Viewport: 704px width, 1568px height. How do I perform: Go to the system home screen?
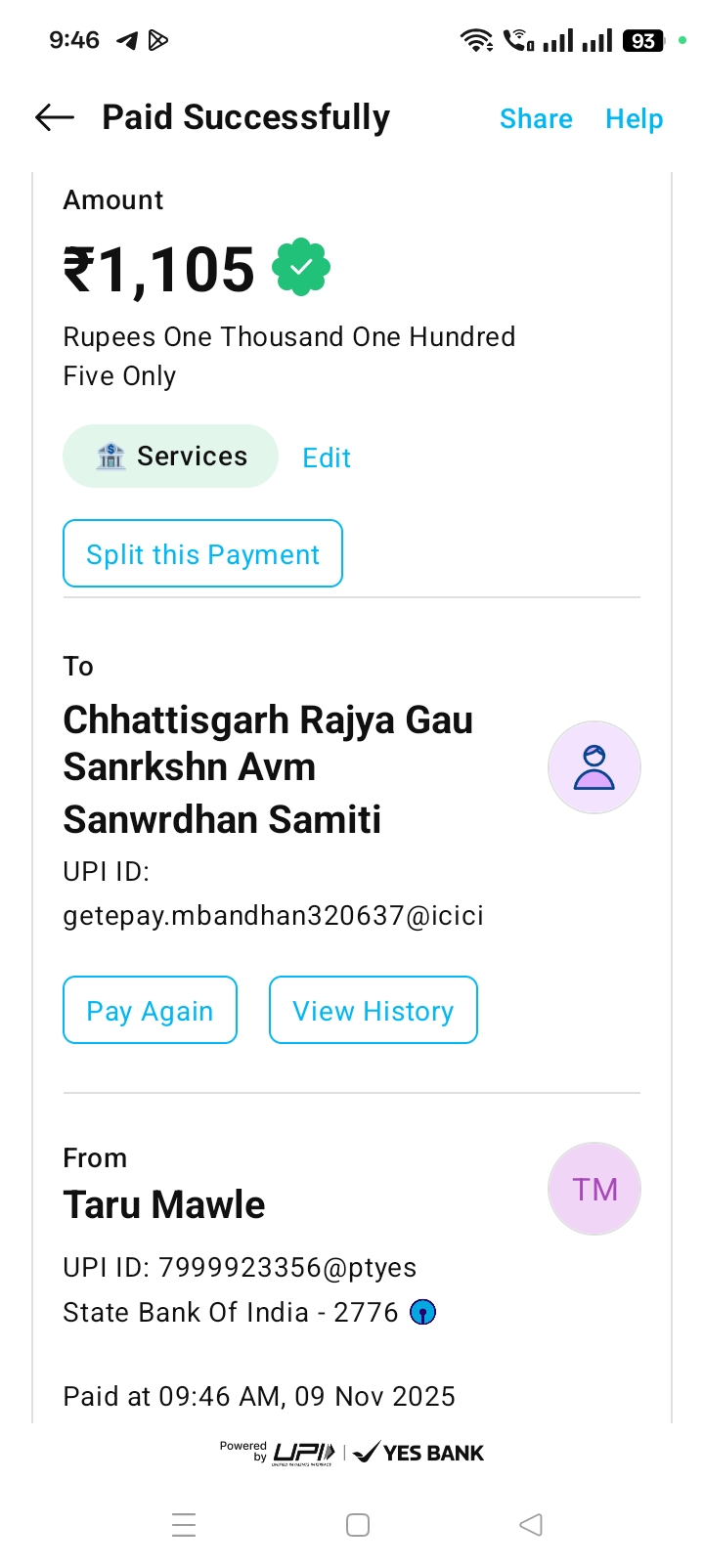click(x=358, y=1525)
